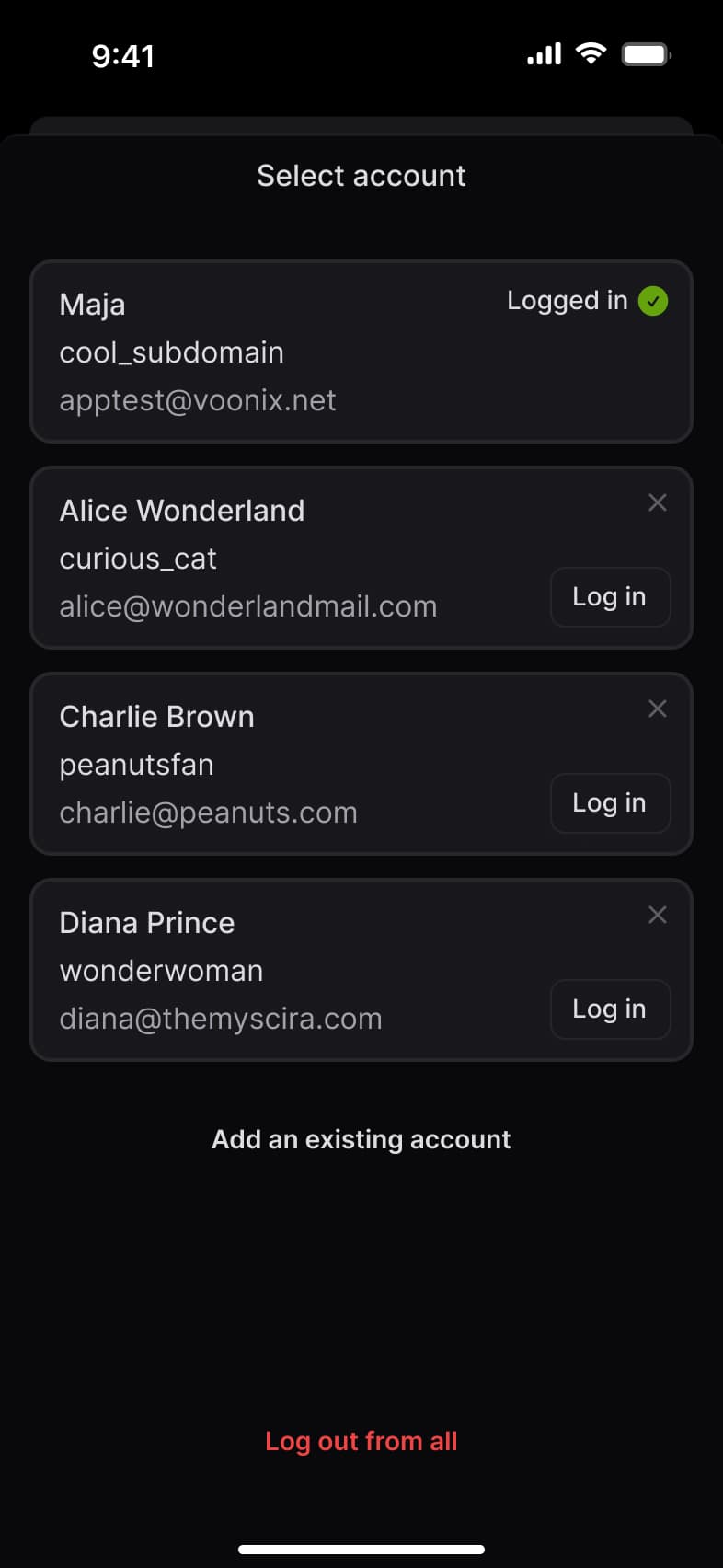
Task: Select Maja's logged-in account card
Action: (x=361, y=352)
